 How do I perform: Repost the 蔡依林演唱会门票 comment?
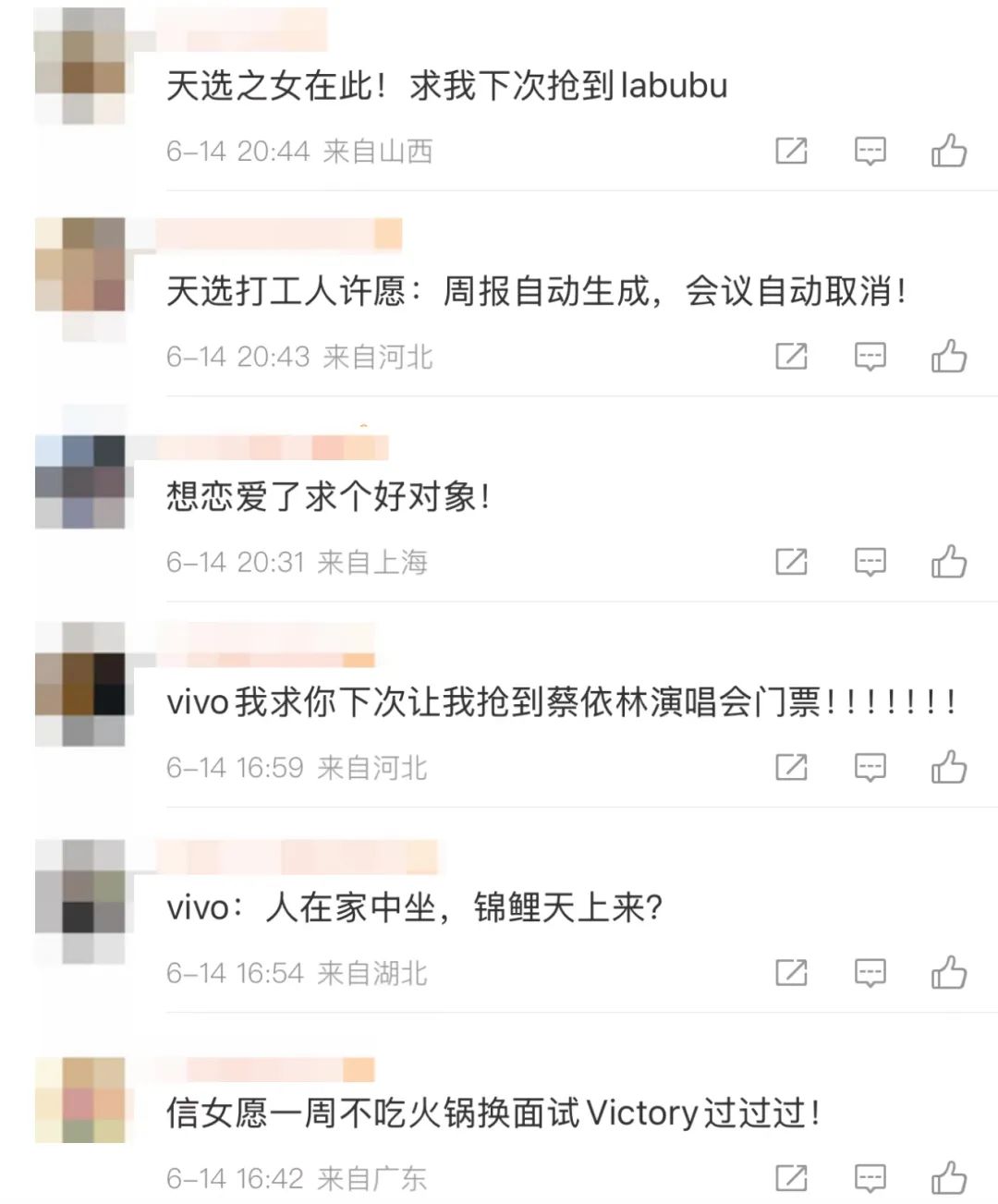coord(791,767)
